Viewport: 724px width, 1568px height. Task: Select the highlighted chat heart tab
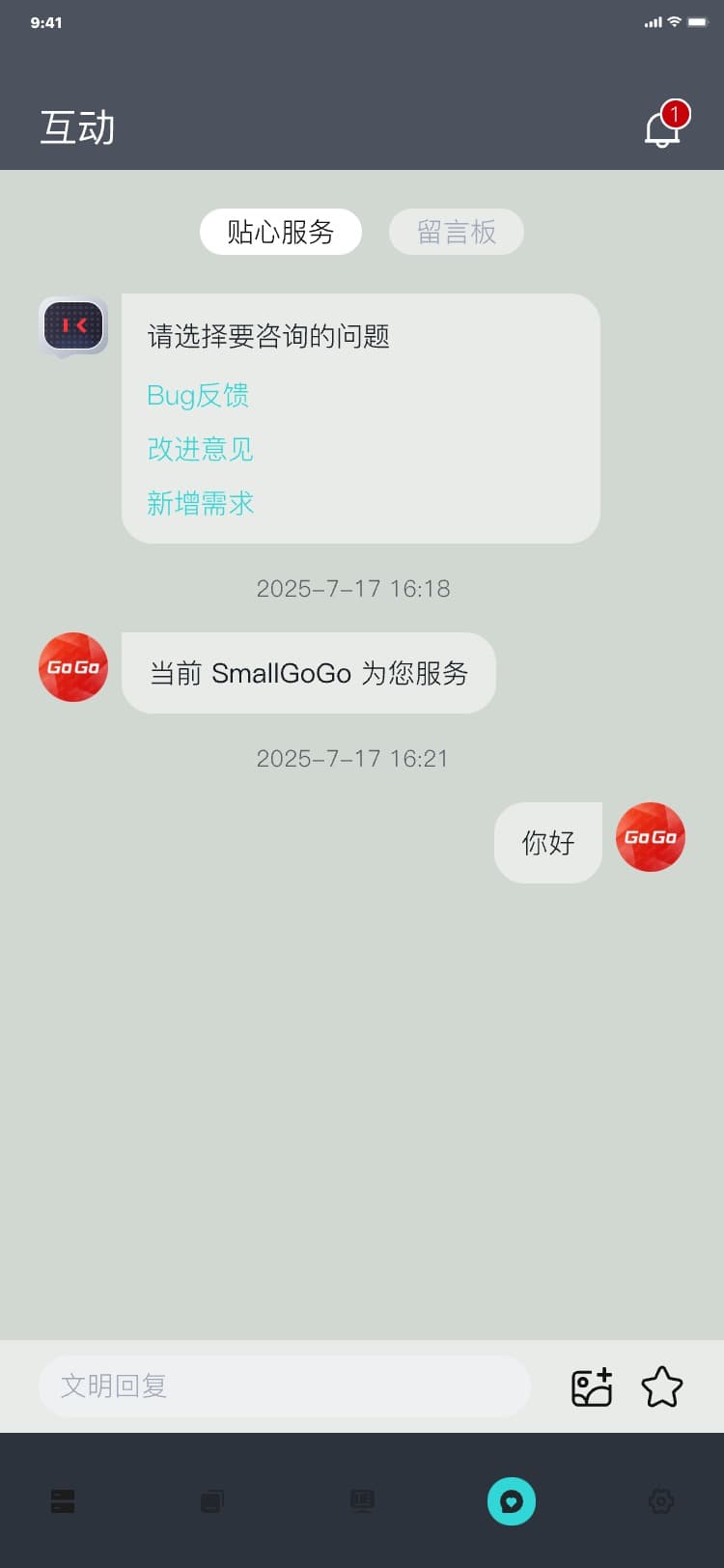[x=512, y=1501]
